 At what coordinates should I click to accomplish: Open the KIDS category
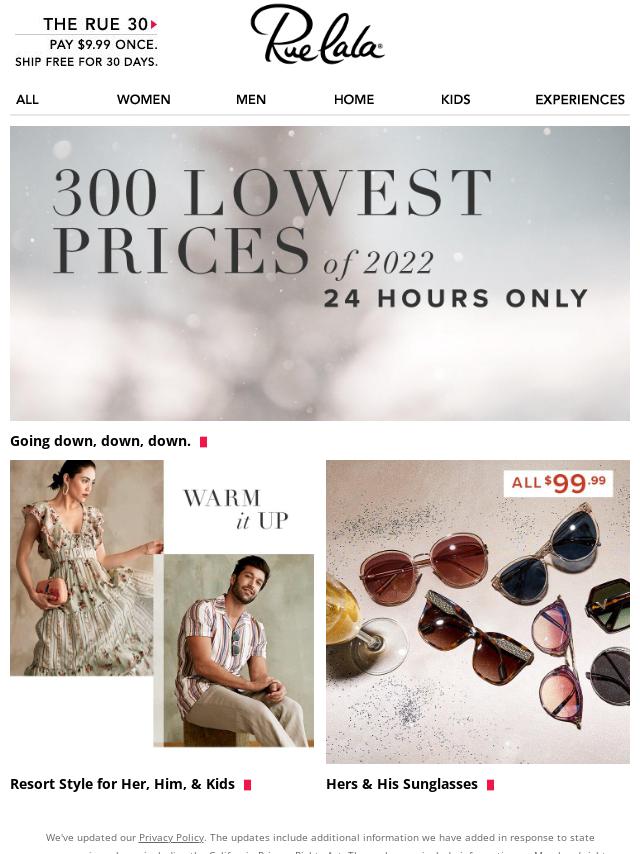pos(455,99)
